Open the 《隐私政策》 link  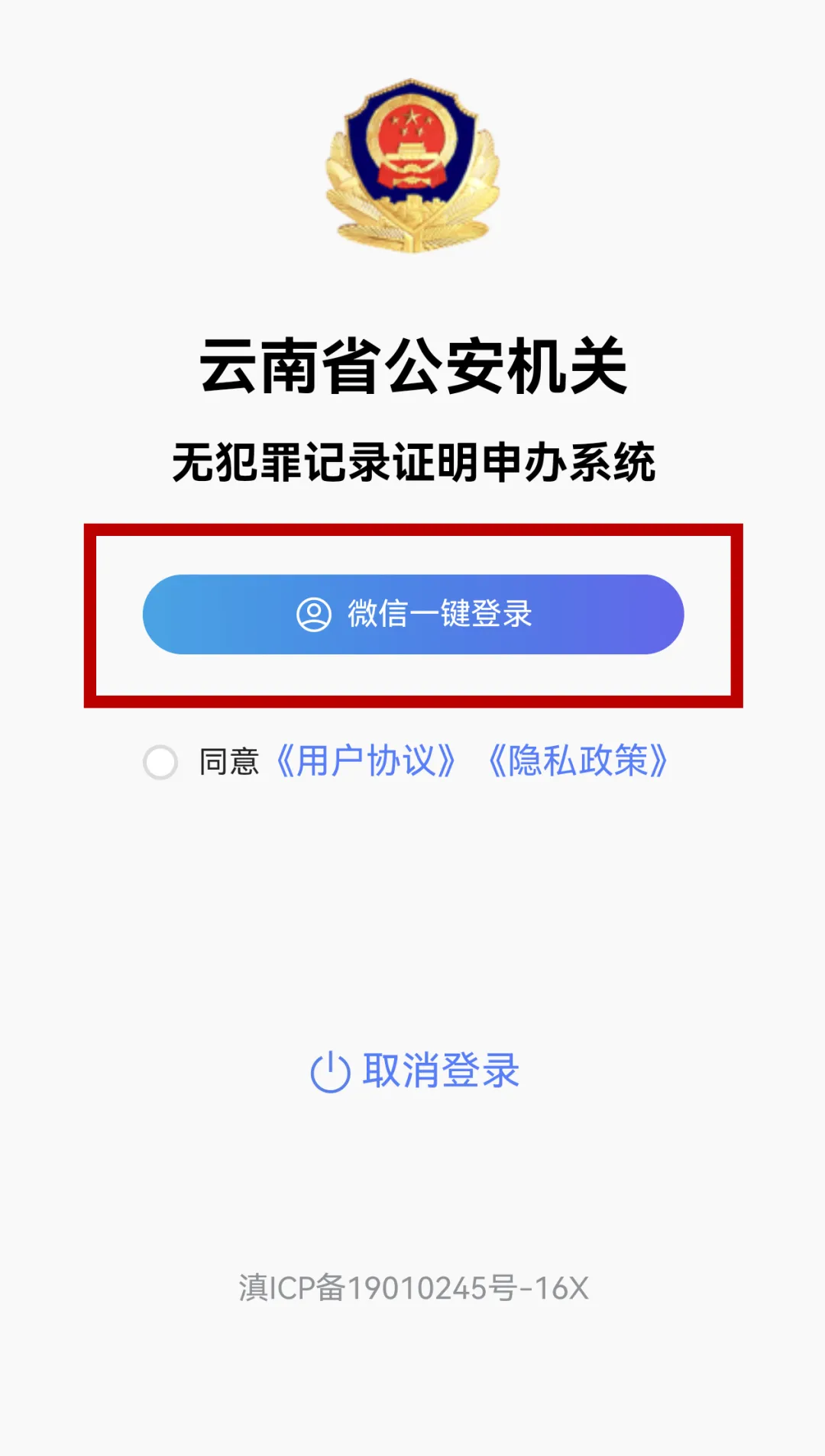click(x=577, y=761)
